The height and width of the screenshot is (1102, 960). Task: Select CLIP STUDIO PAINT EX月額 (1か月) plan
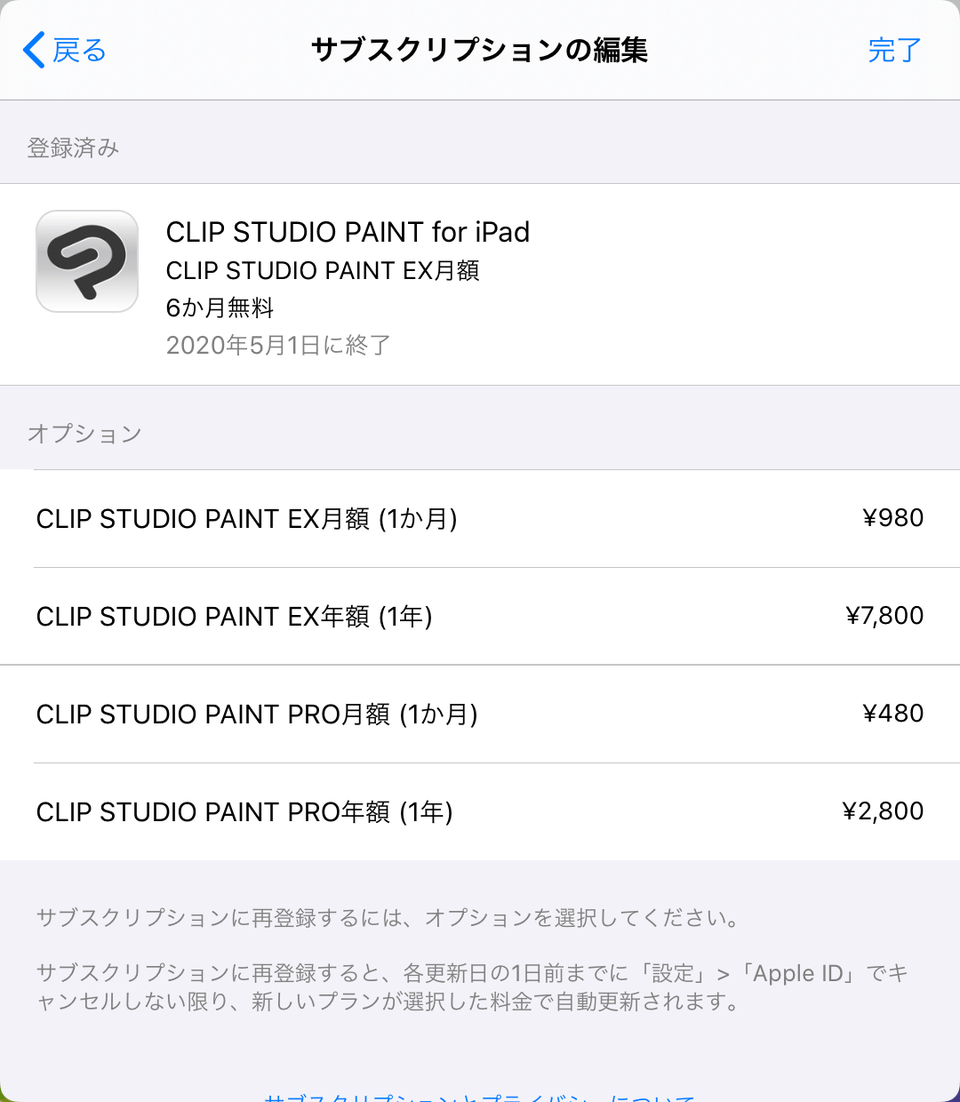pyautogui.click(x=480, y=519)
